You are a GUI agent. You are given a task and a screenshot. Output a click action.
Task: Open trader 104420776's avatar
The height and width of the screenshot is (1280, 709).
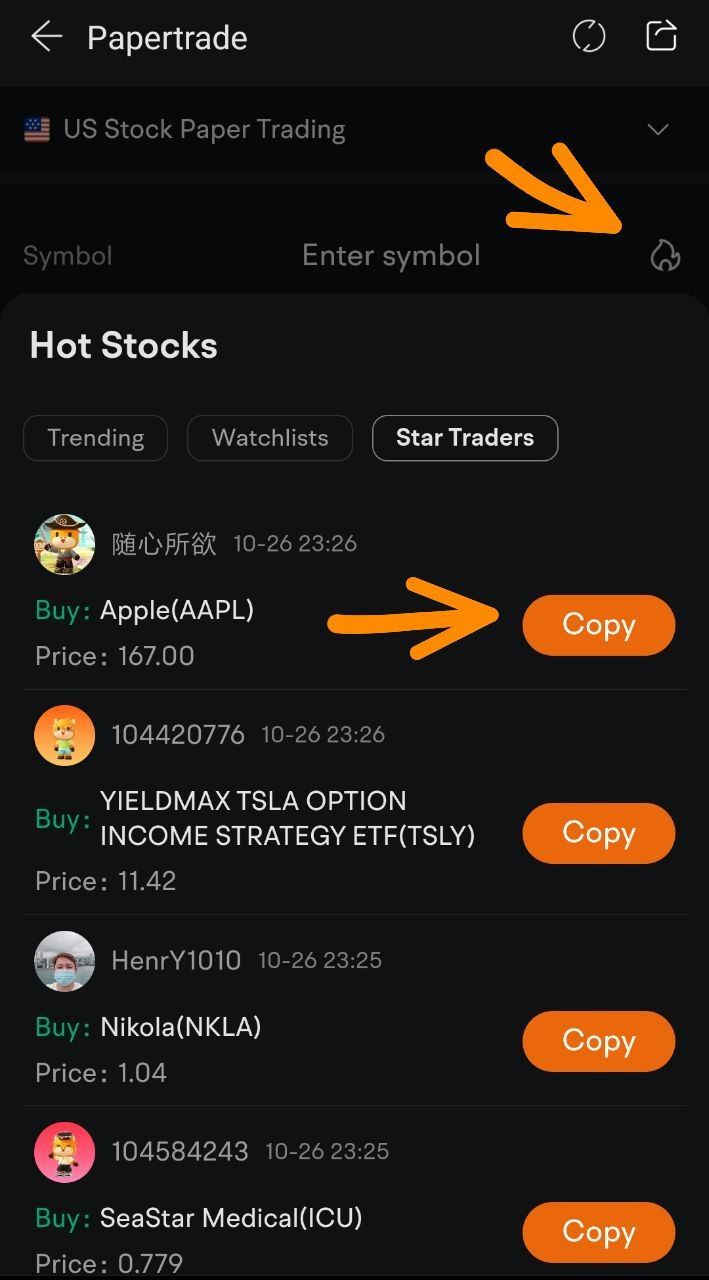[65, 735]
